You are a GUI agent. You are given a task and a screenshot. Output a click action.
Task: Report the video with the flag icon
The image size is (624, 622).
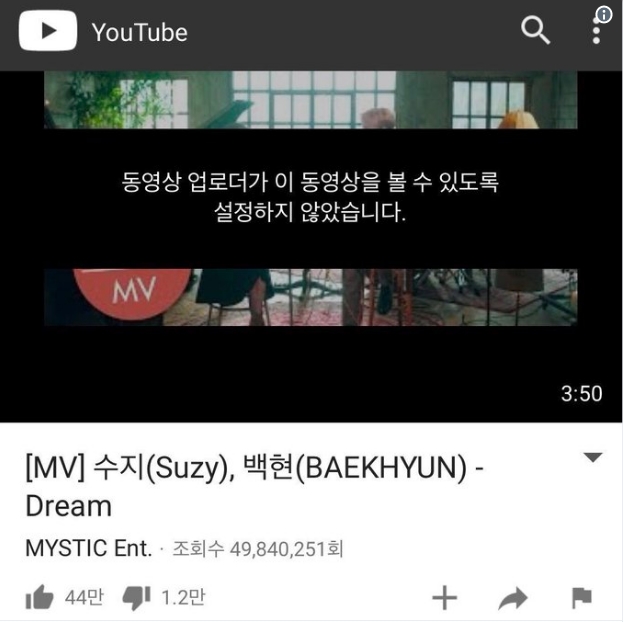coord(581,598)
